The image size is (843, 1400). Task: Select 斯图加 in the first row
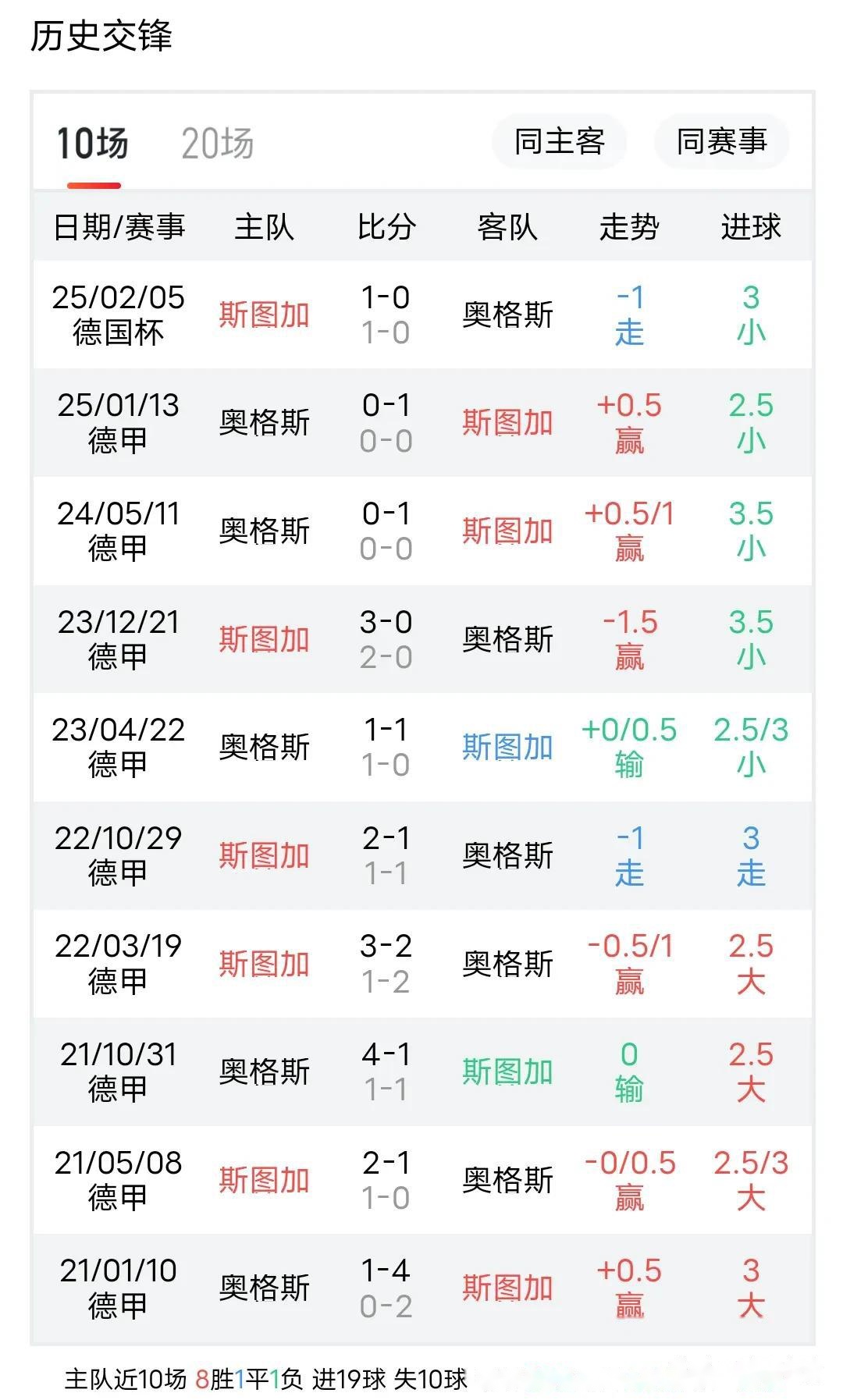(x=265, y=314)
